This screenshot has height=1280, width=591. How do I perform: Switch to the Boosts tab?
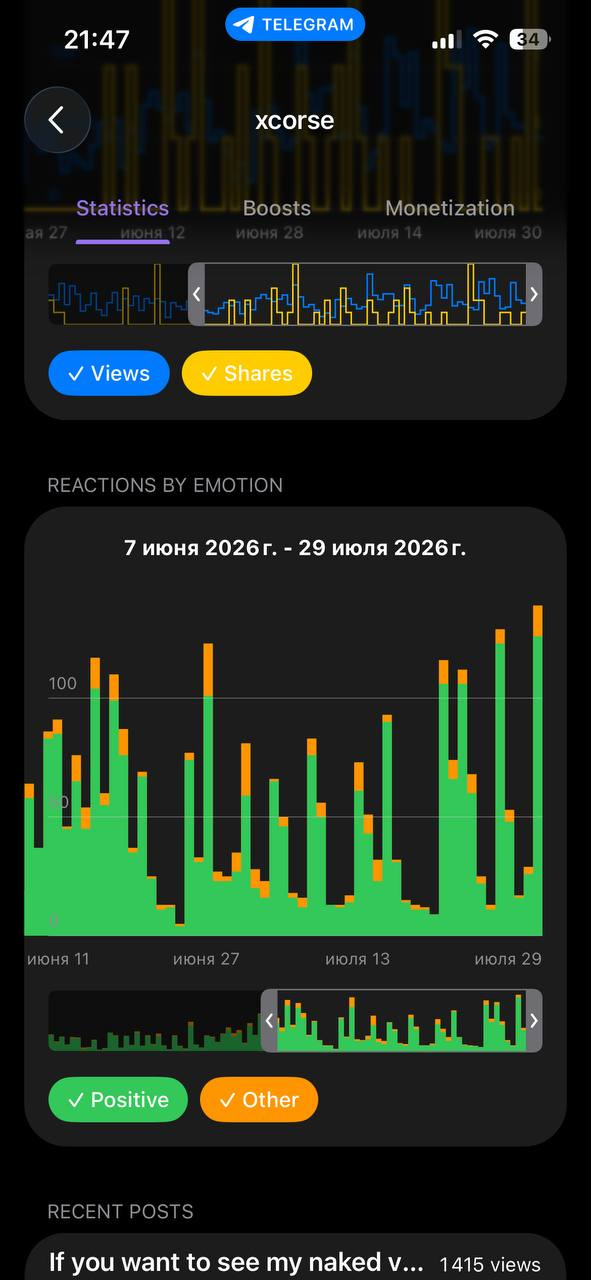click(277, 208)
